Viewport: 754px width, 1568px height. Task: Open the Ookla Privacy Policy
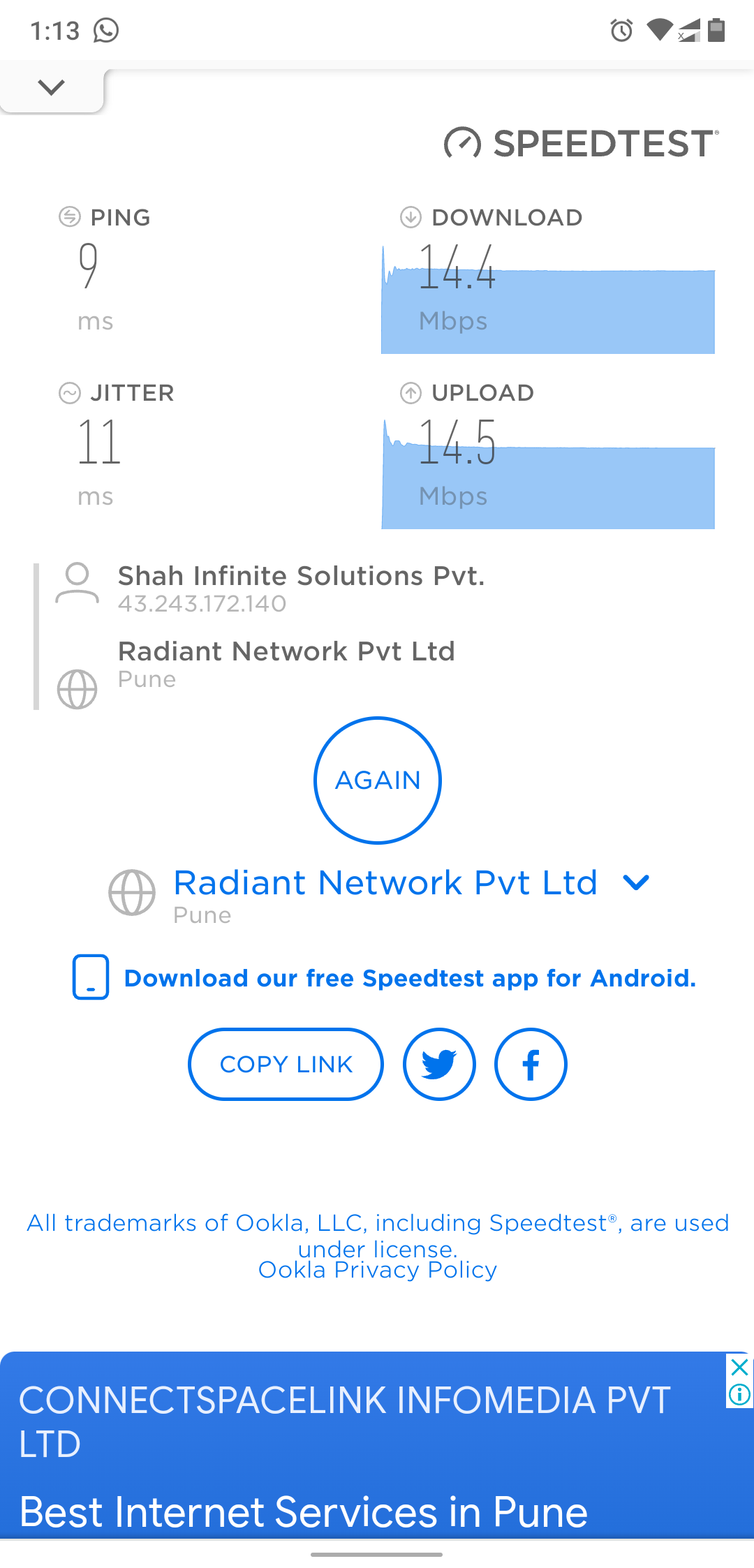click(378, 1270)
